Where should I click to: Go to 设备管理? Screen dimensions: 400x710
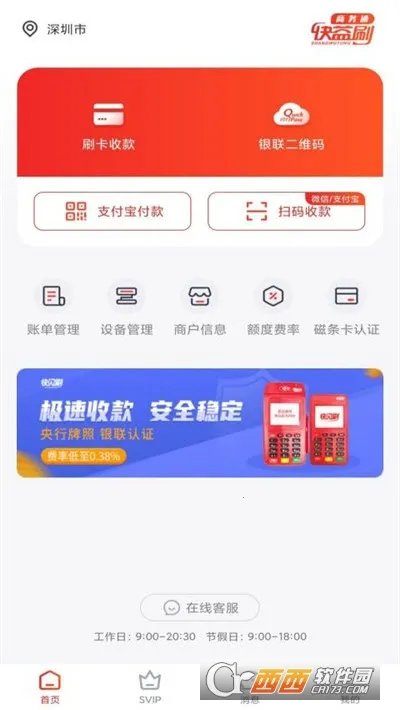coord(126,309)
